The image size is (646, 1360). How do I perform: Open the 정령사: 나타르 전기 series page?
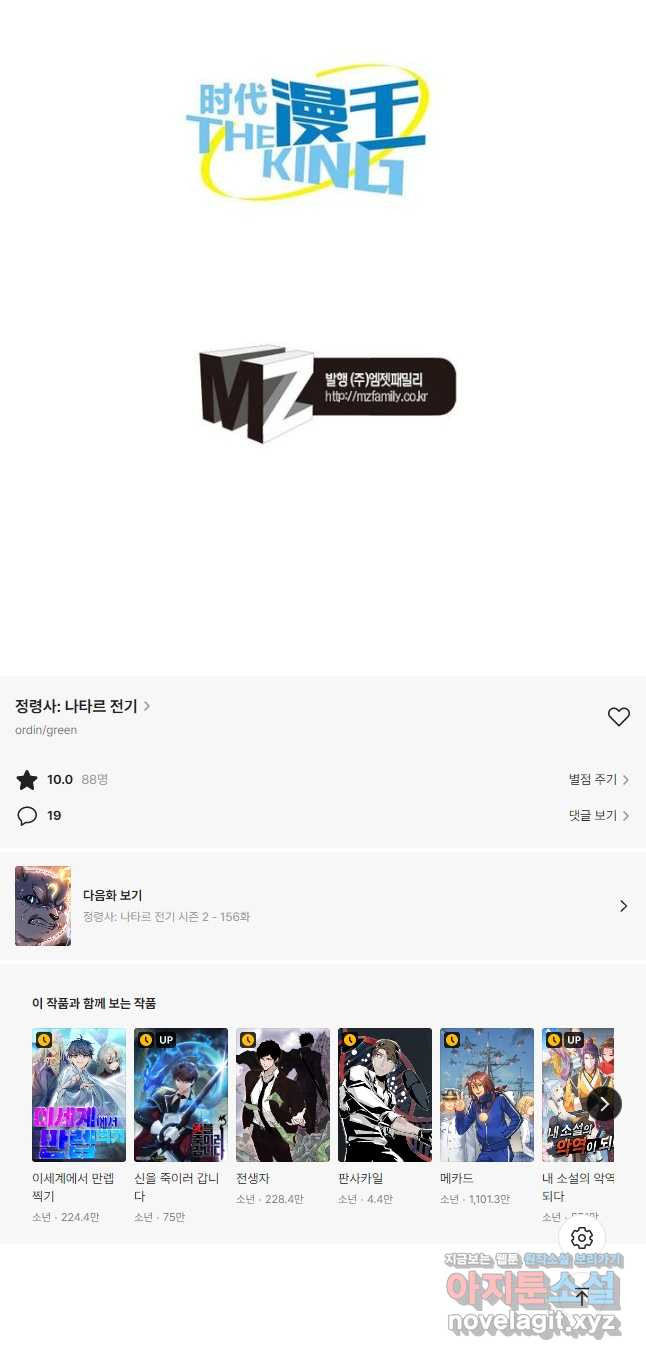coord(82,706)
